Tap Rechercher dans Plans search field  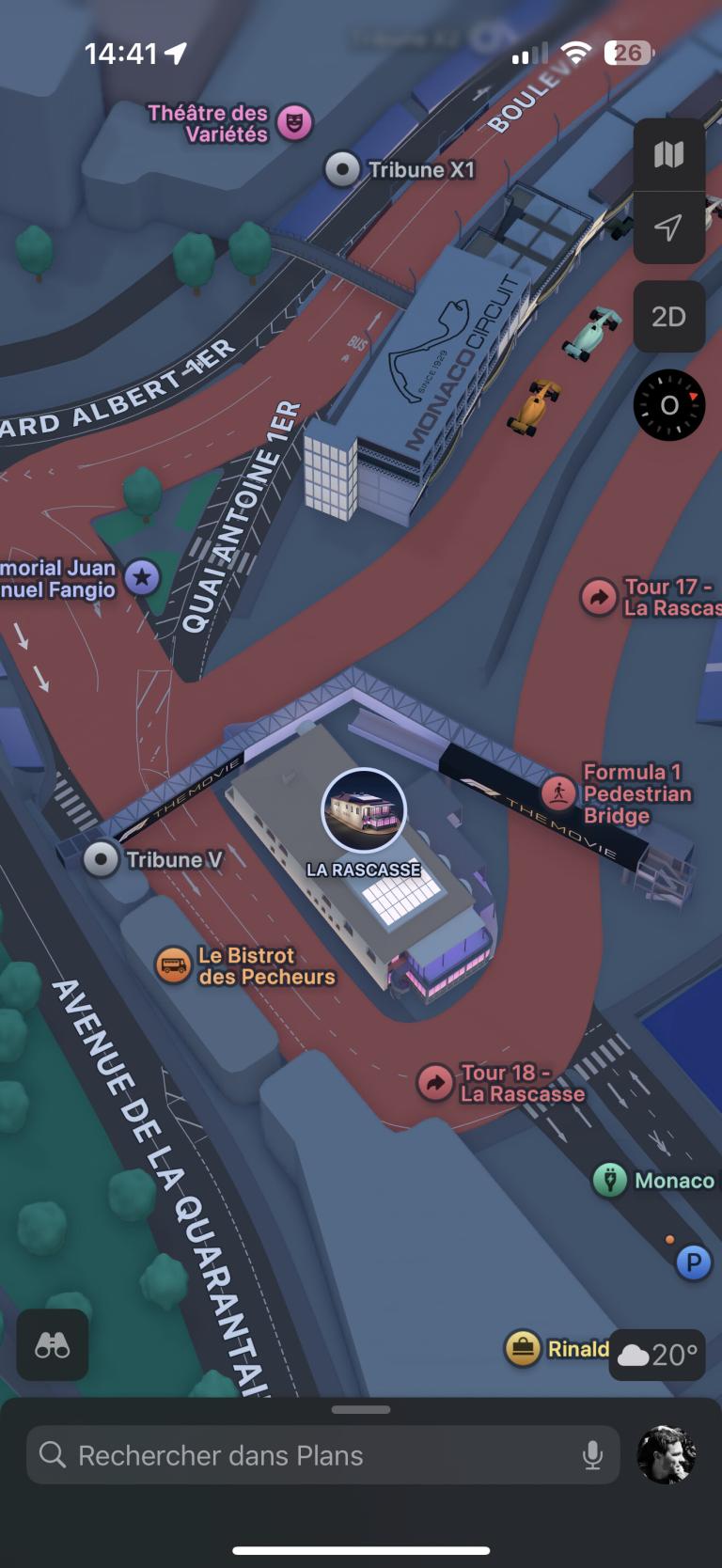point(310,1455)
